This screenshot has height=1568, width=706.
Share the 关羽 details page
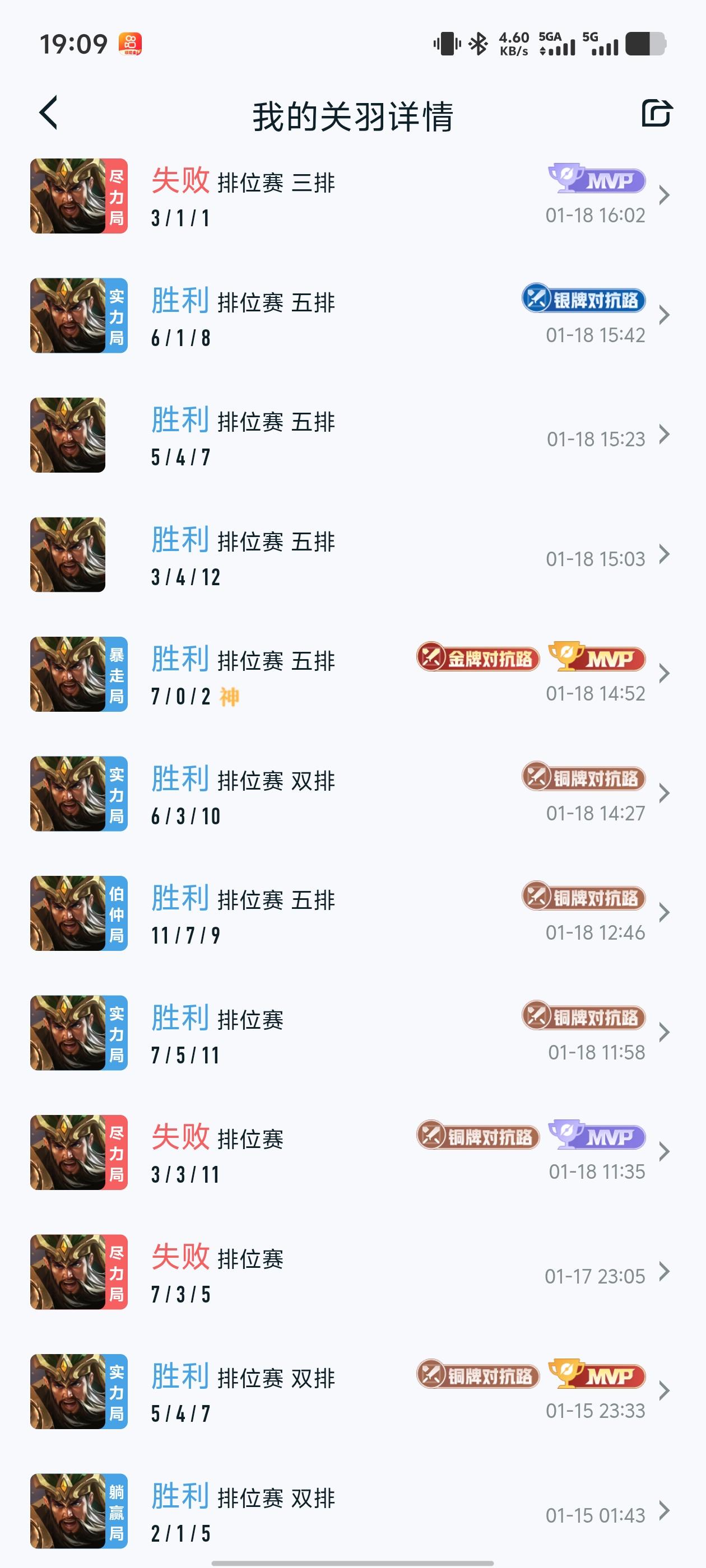click(x=656, y=113)
